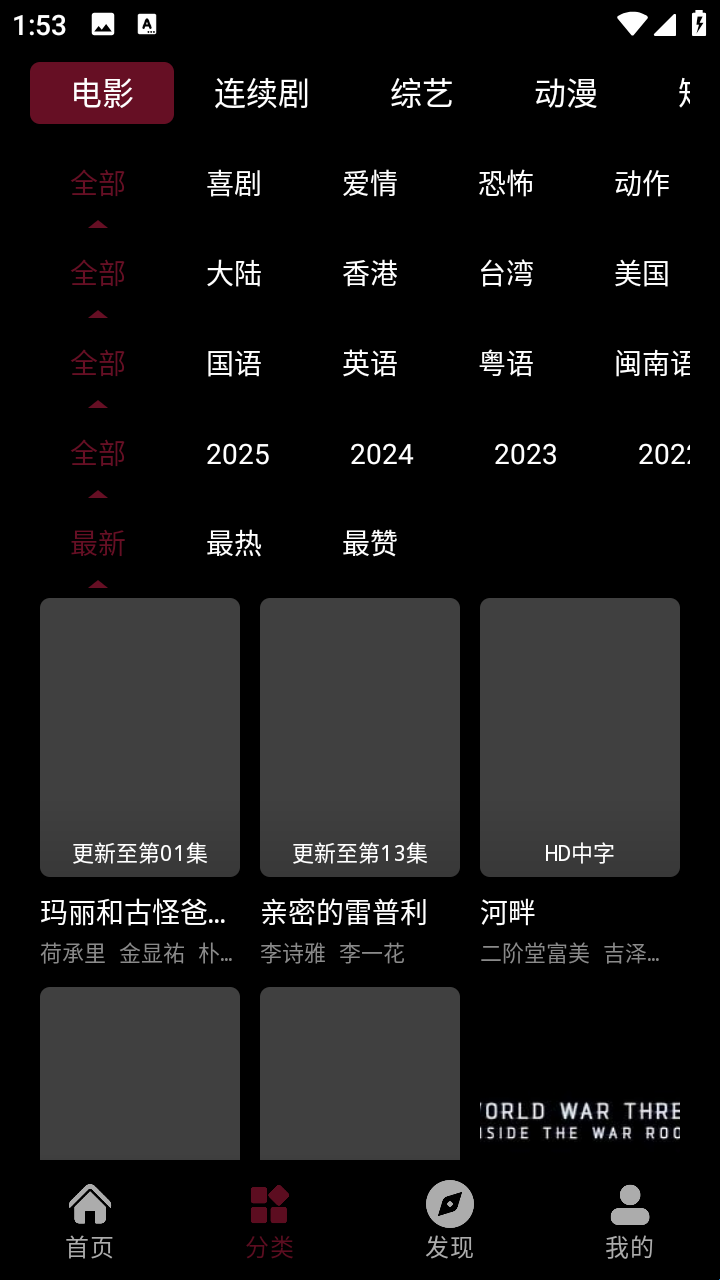Filter results to year 2023
The width and height of the screenshot is (720, 1280).
tap(525, 454)
